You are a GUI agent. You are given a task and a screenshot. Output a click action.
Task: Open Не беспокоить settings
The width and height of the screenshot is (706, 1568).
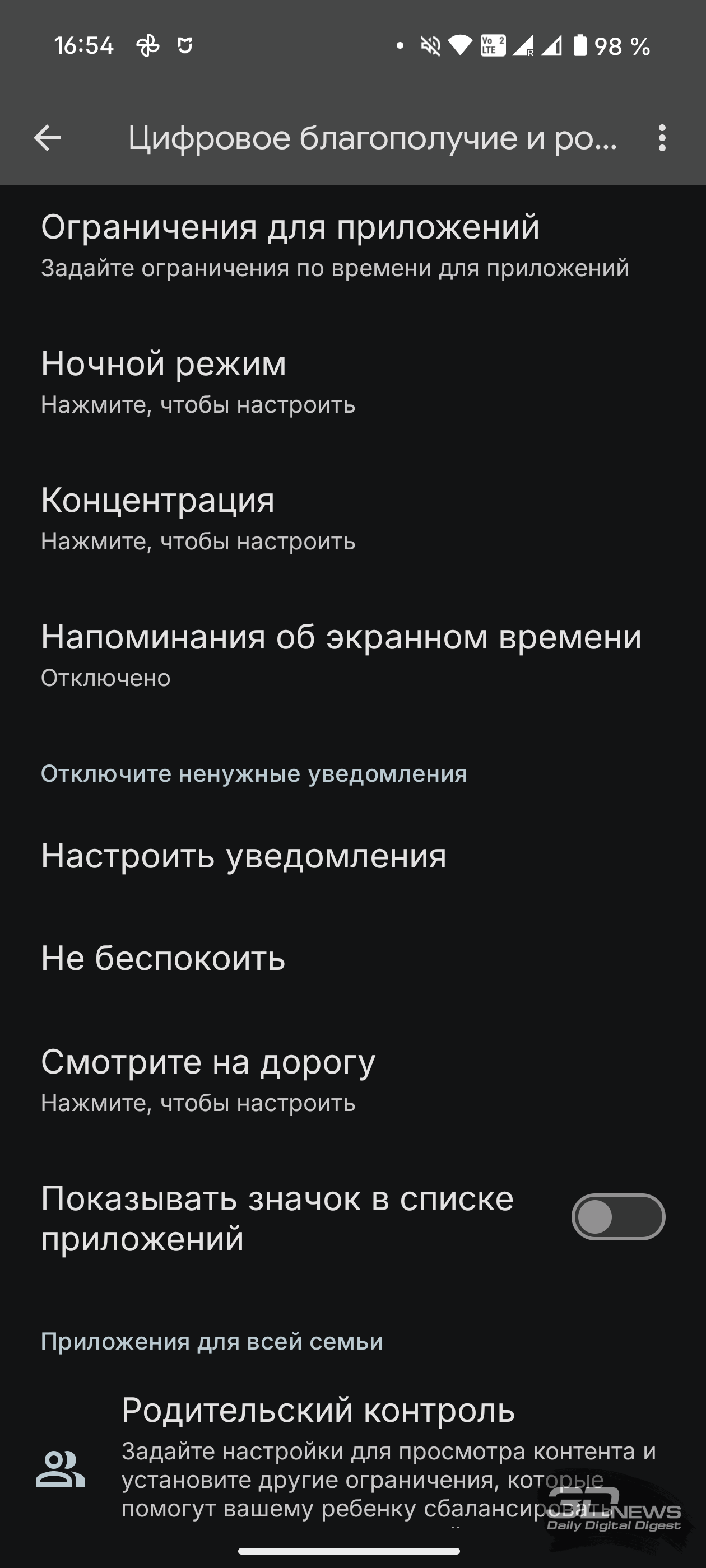[x=352, y=958]
